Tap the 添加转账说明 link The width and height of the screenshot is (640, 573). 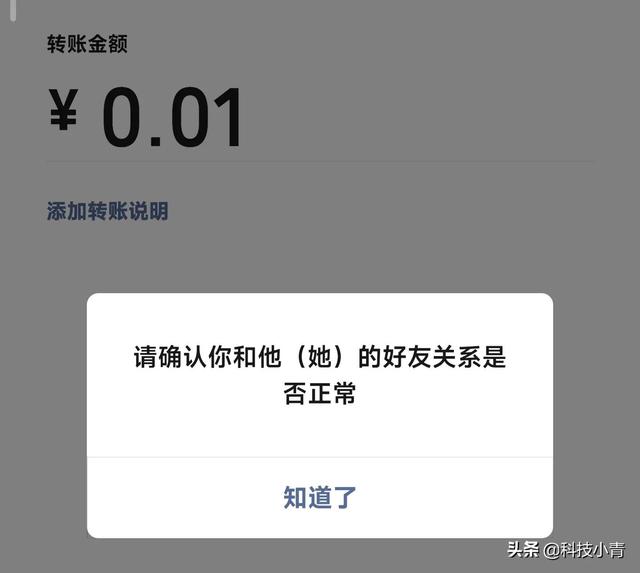click(x=107, y=211)
